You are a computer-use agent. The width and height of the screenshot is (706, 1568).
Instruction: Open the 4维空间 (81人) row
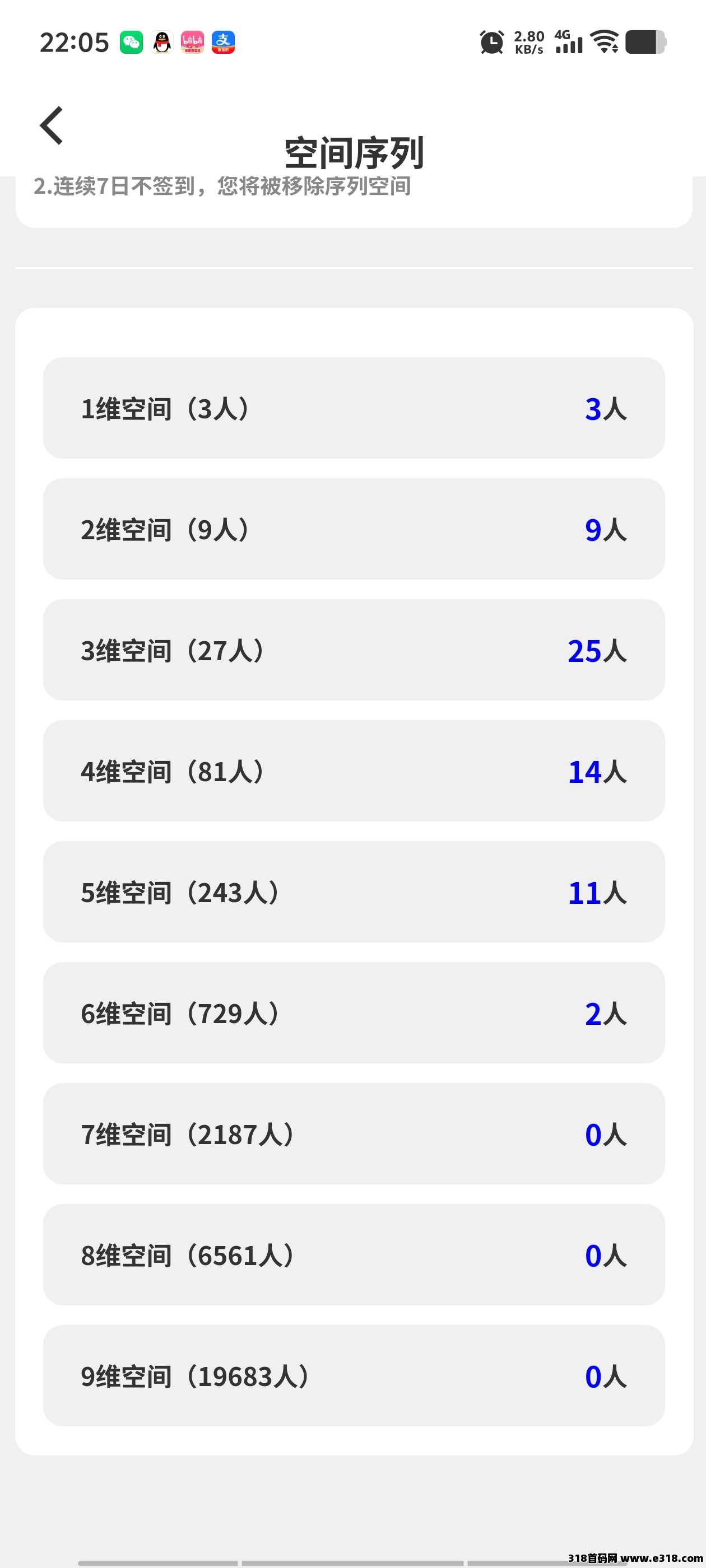[x=354, y=771]
